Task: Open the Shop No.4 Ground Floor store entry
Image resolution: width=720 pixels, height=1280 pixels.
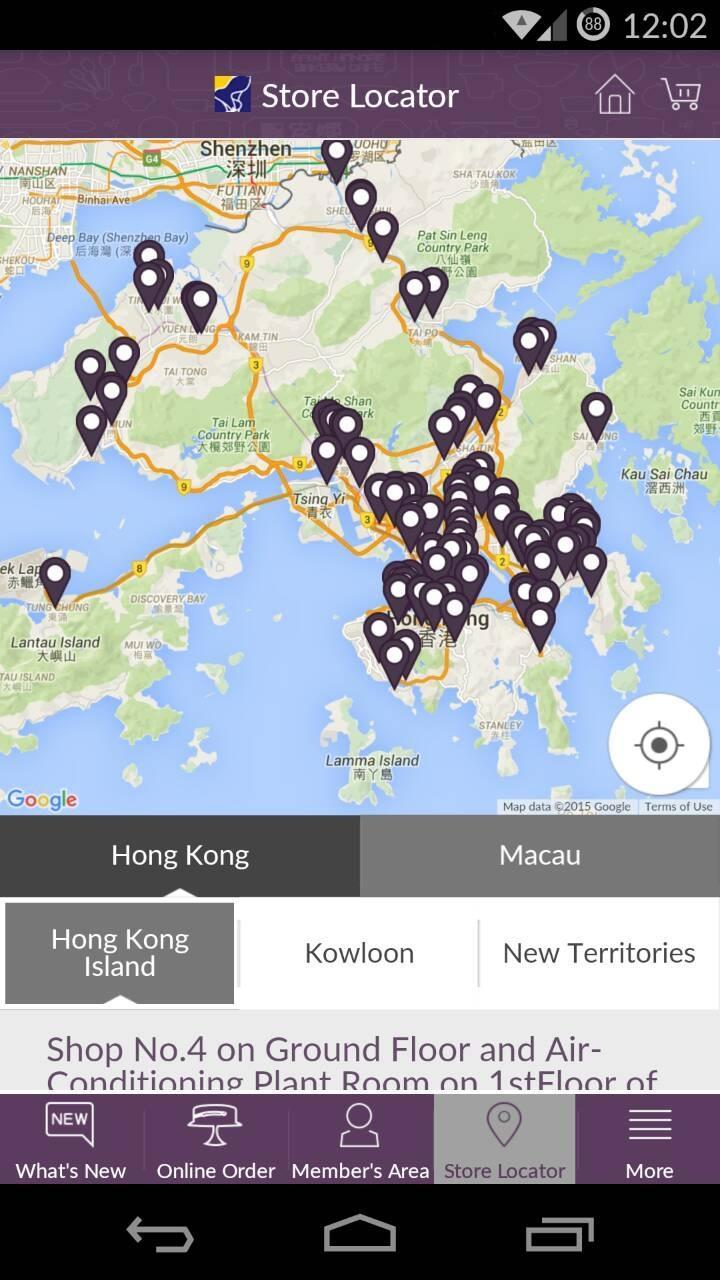Action: pos(352,1060)
